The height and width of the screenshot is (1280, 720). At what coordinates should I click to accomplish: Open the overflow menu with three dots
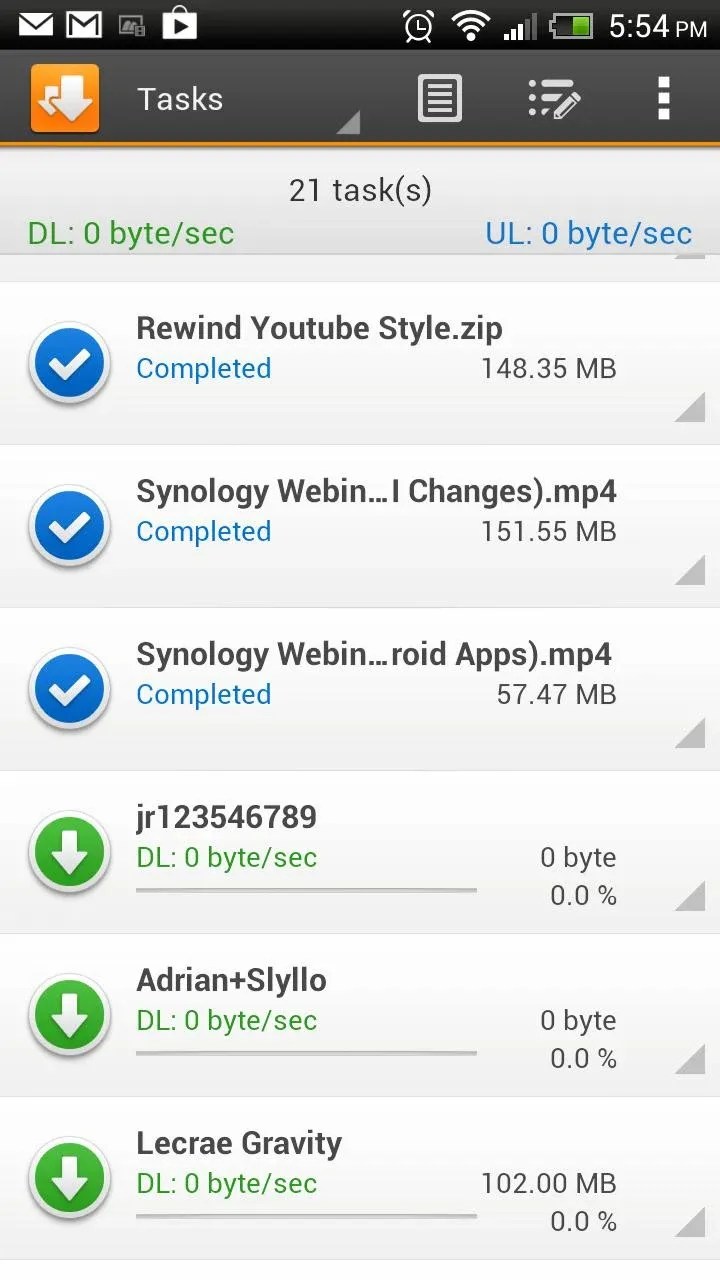click(x=663, y=97)
